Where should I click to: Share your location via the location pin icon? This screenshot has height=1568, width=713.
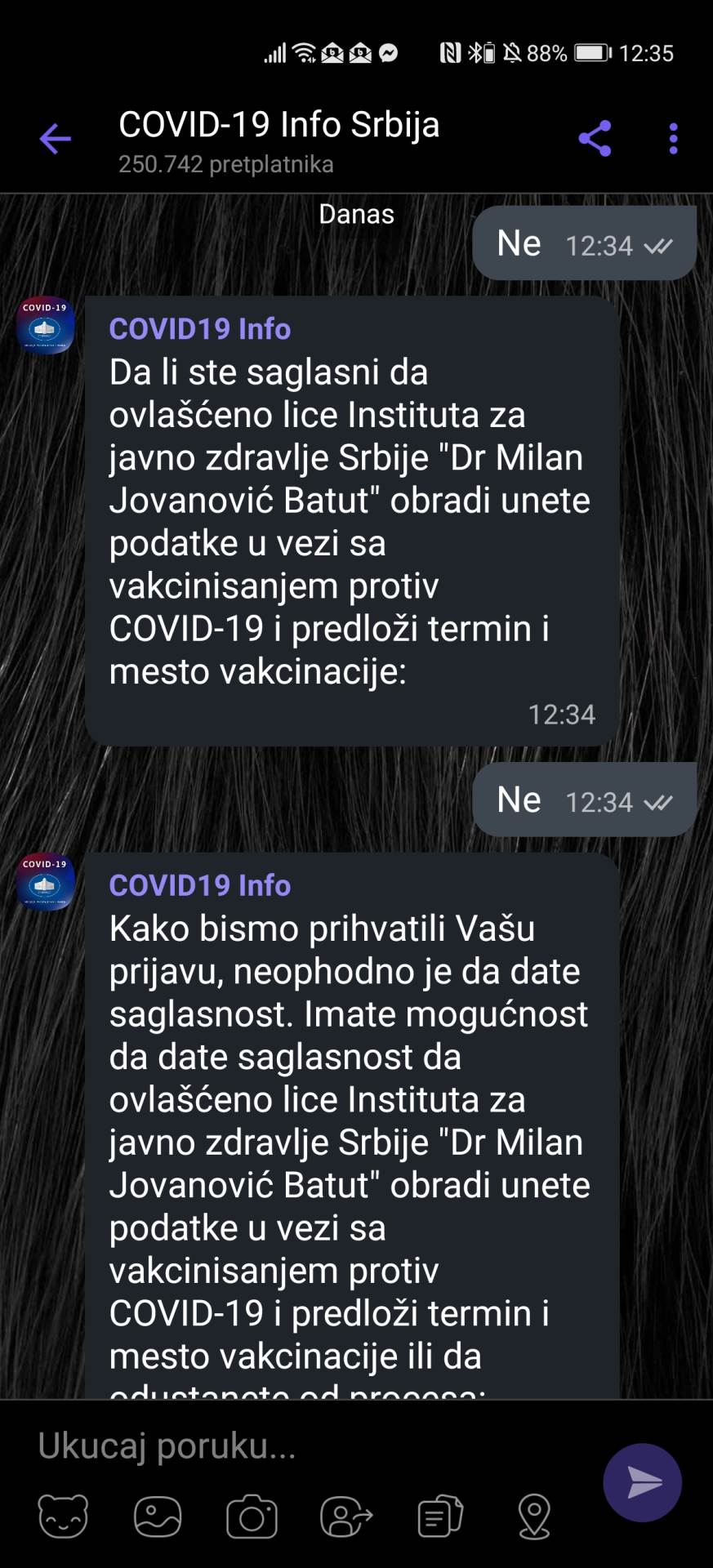click(x=535, y=1516)
